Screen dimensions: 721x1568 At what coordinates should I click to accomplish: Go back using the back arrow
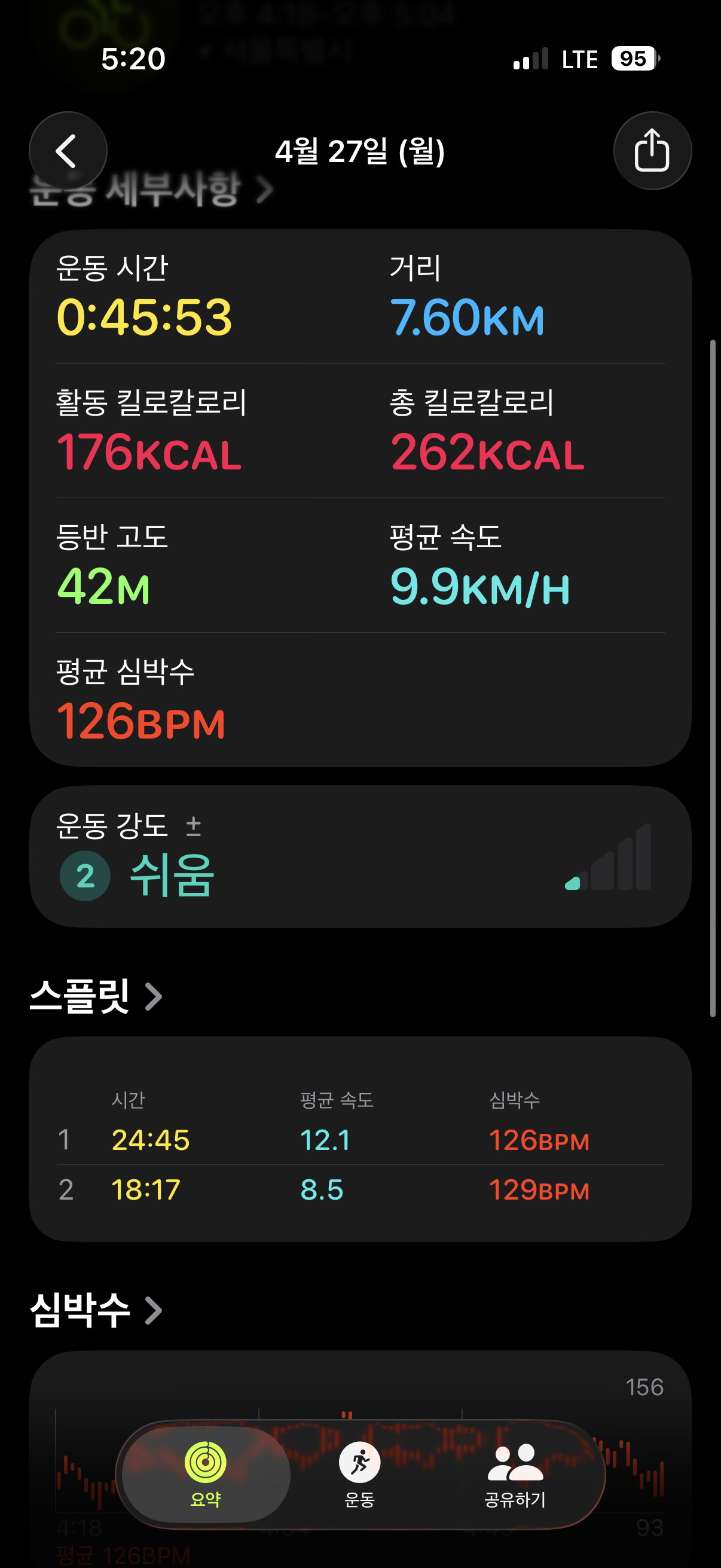68,151
